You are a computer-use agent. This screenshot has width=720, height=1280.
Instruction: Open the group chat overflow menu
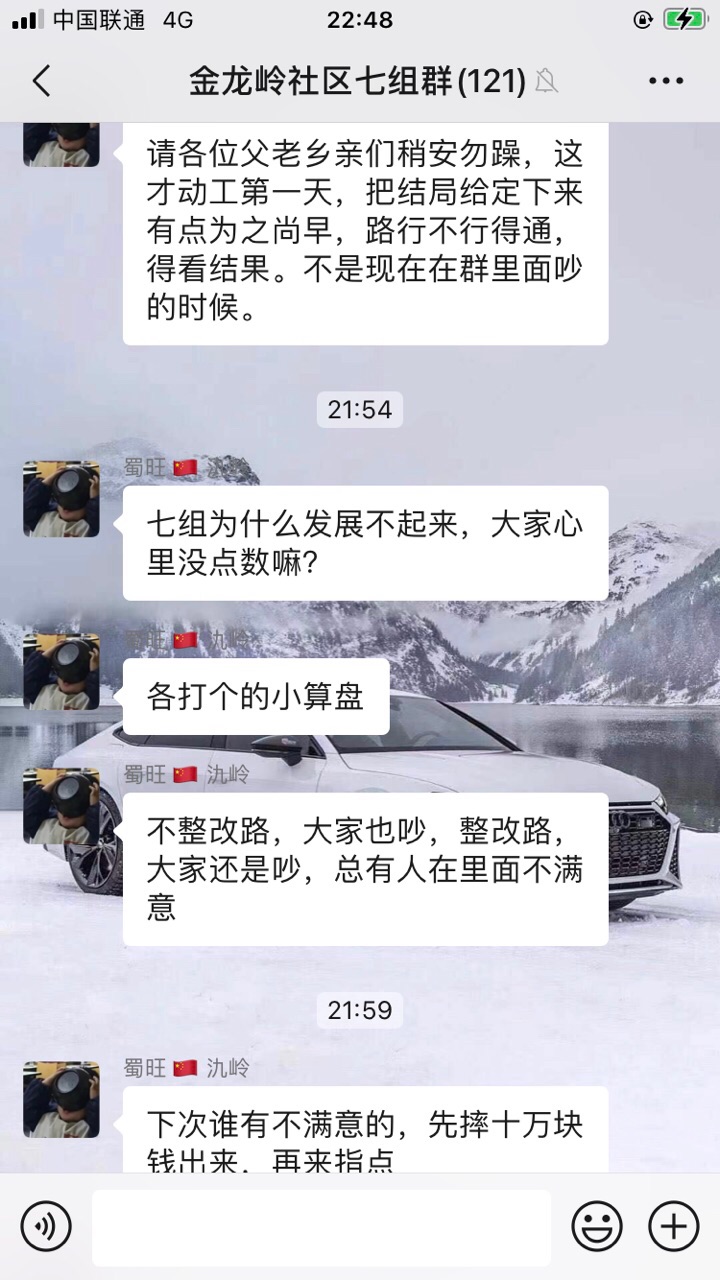click(666, 81)
